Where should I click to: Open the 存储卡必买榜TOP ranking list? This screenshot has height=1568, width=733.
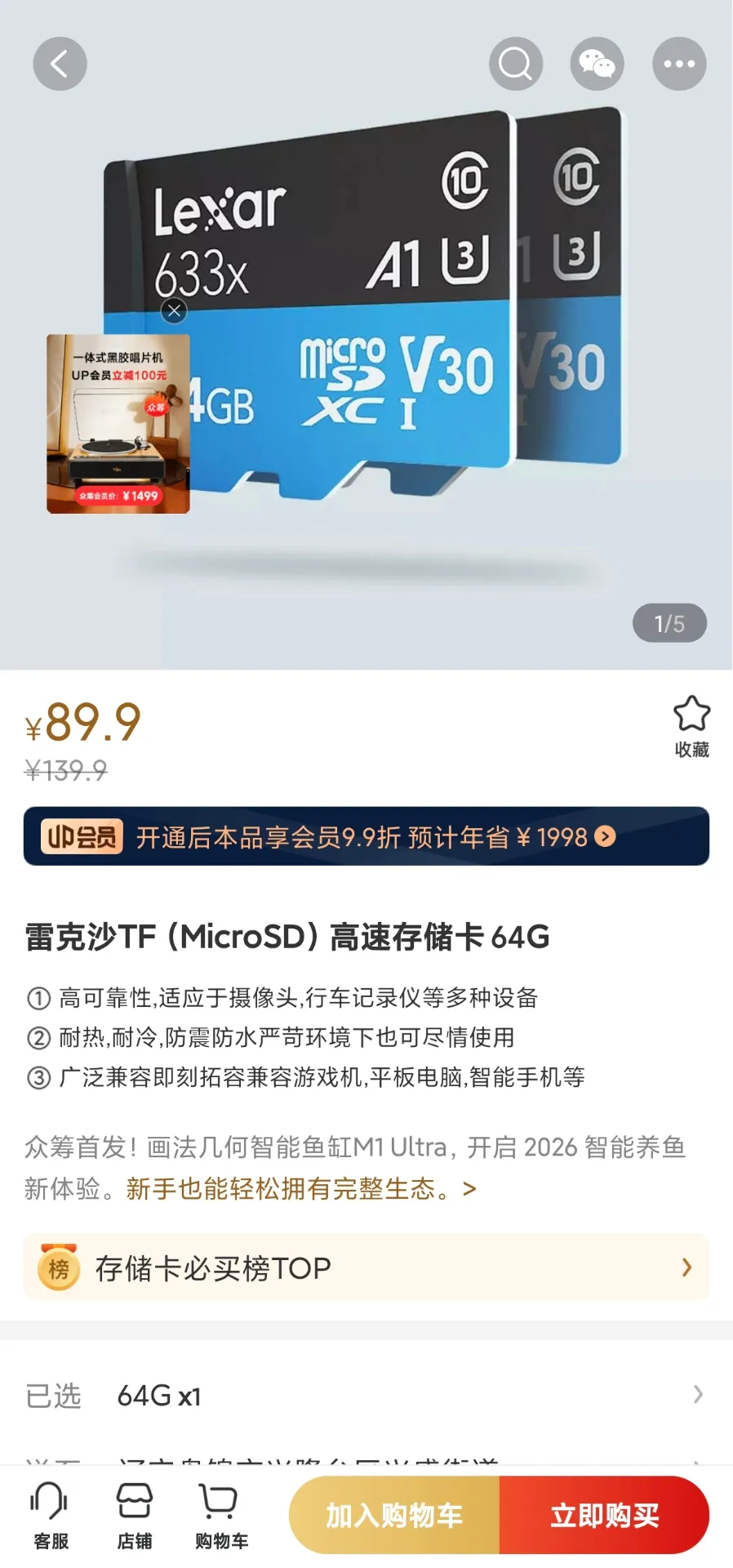(366, 1267)
